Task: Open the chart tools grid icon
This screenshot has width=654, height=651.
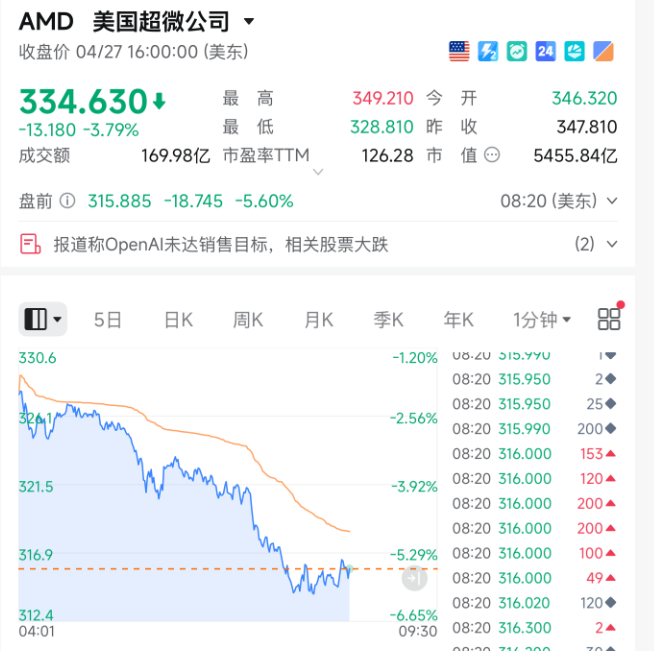Action: tap(609, 319)
